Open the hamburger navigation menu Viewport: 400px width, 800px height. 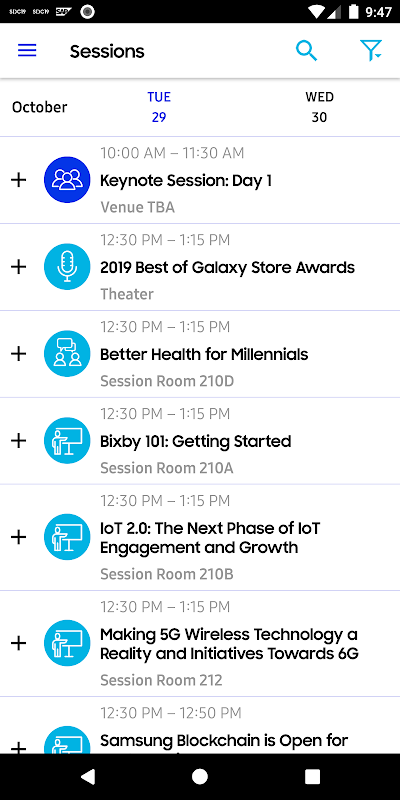pos(27,51)
